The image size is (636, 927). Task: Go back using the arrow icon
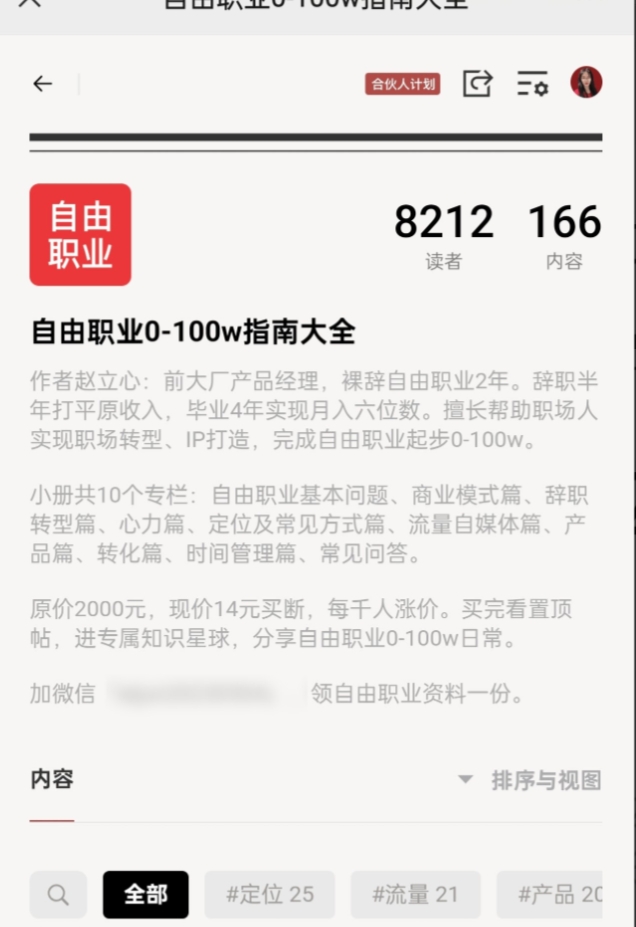click(42, 84)
